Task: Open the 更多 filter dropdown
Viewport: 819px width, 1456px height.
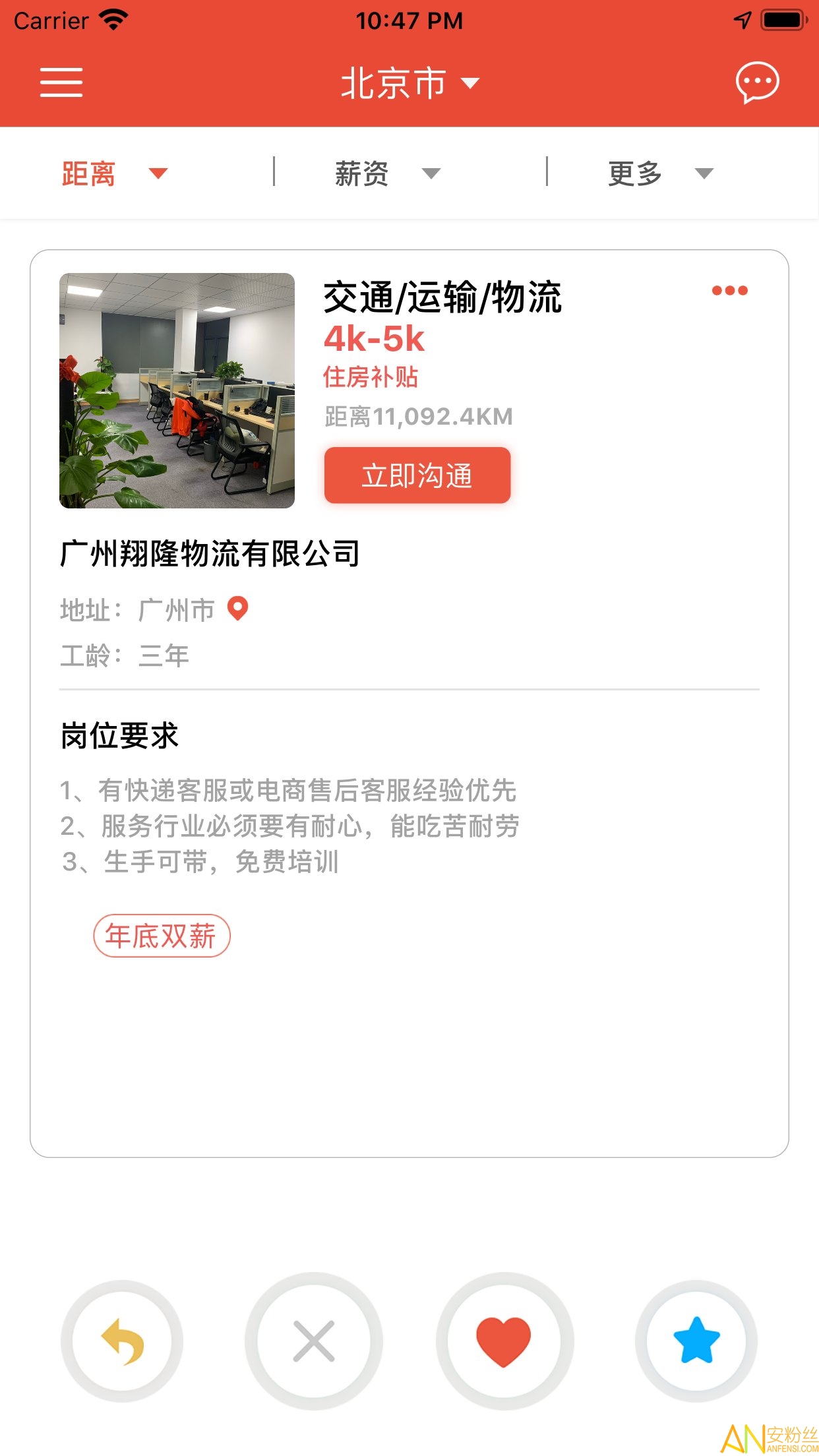Action: pos(656,173)
